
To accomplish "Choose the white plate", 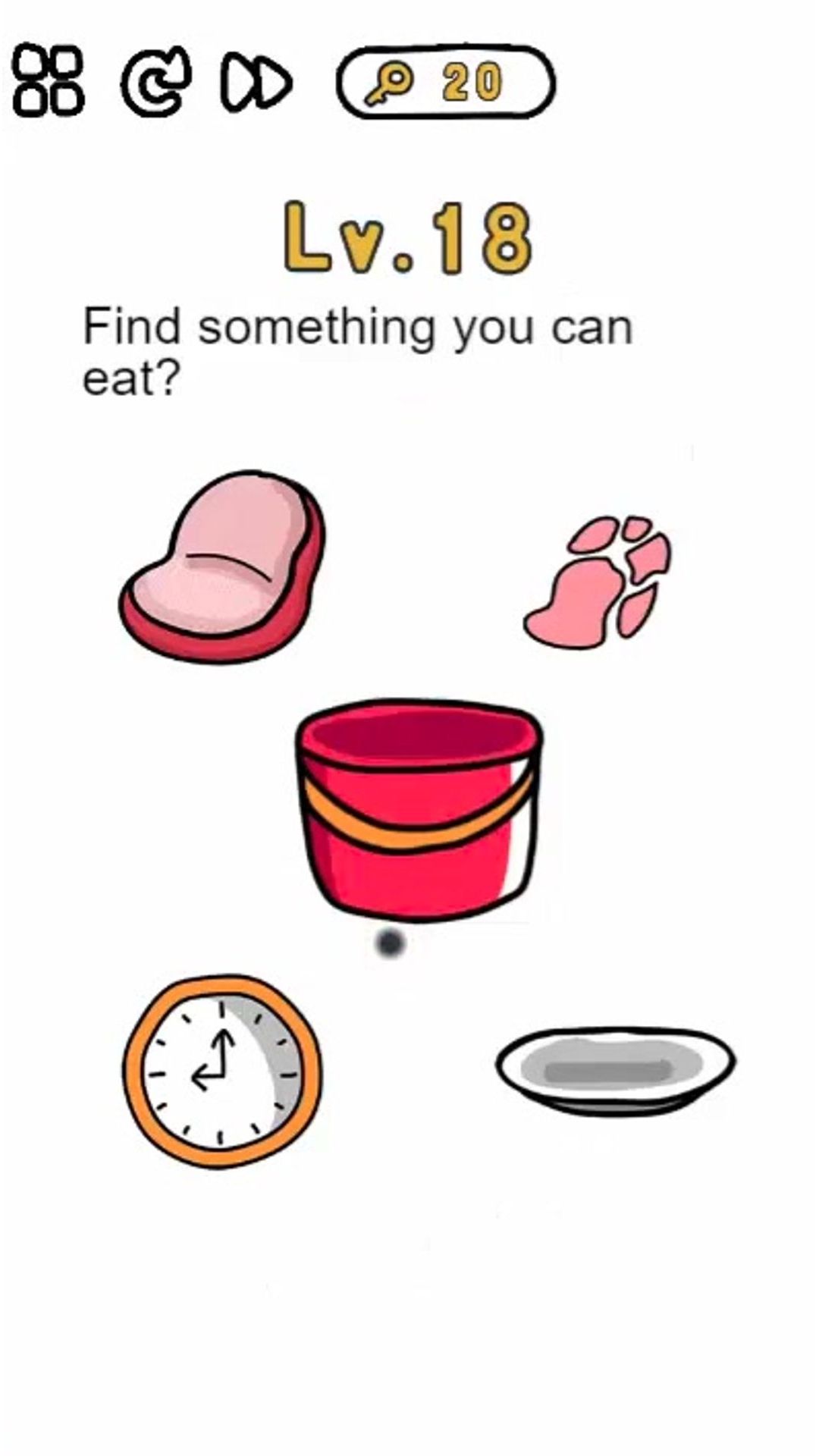I will [x=614, y=1069].
